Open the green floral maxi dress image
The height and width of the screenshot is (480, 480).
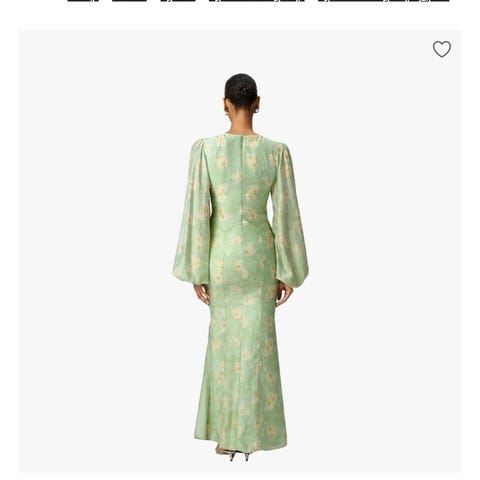[240, 251]
